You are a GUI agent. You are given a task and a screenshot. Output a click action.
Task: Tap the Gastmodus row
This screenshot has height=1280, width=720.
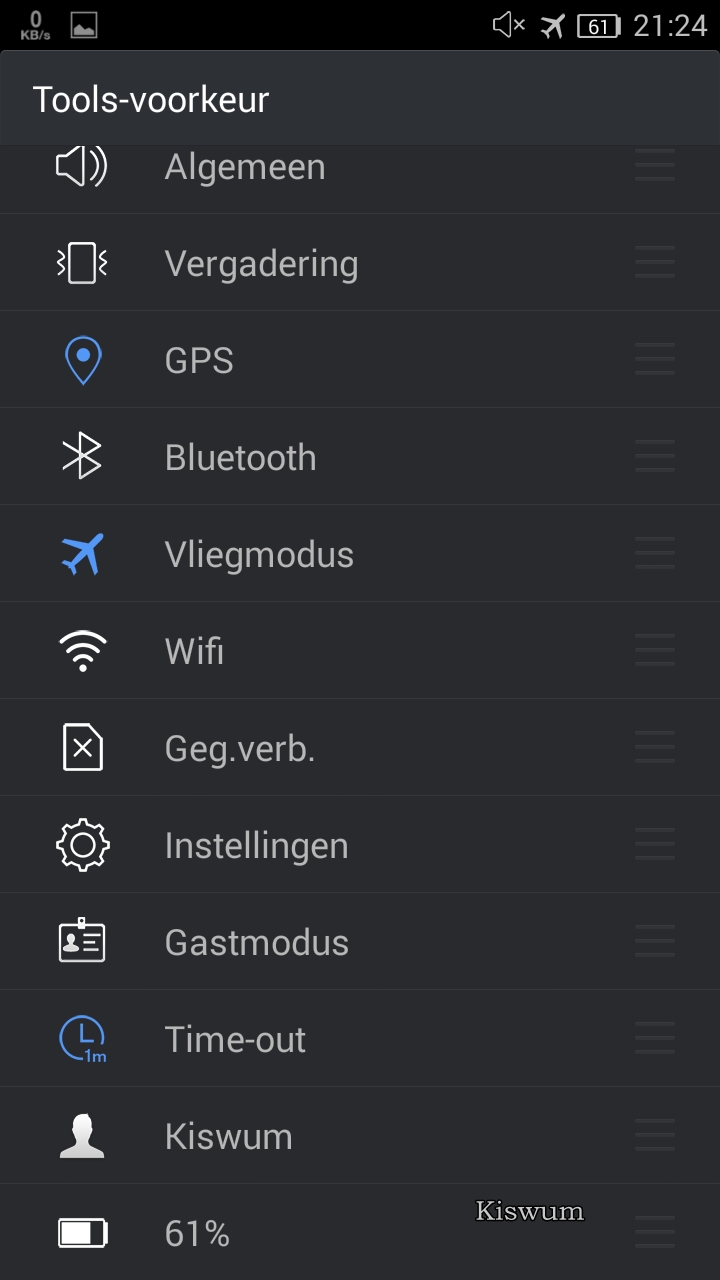coord(360,941)
